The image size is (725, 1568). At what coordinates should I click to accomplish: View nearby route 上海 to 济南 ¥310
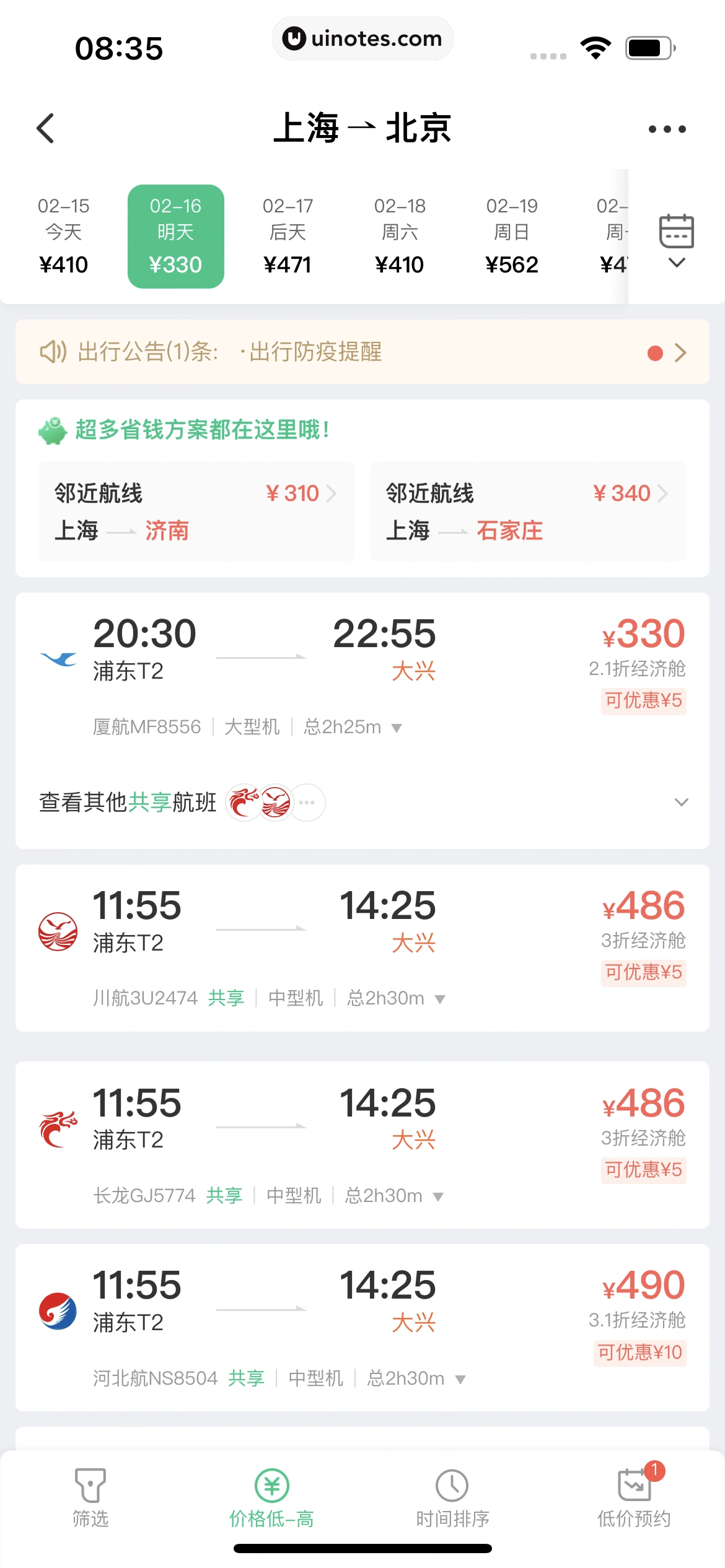tap(196, 512)
